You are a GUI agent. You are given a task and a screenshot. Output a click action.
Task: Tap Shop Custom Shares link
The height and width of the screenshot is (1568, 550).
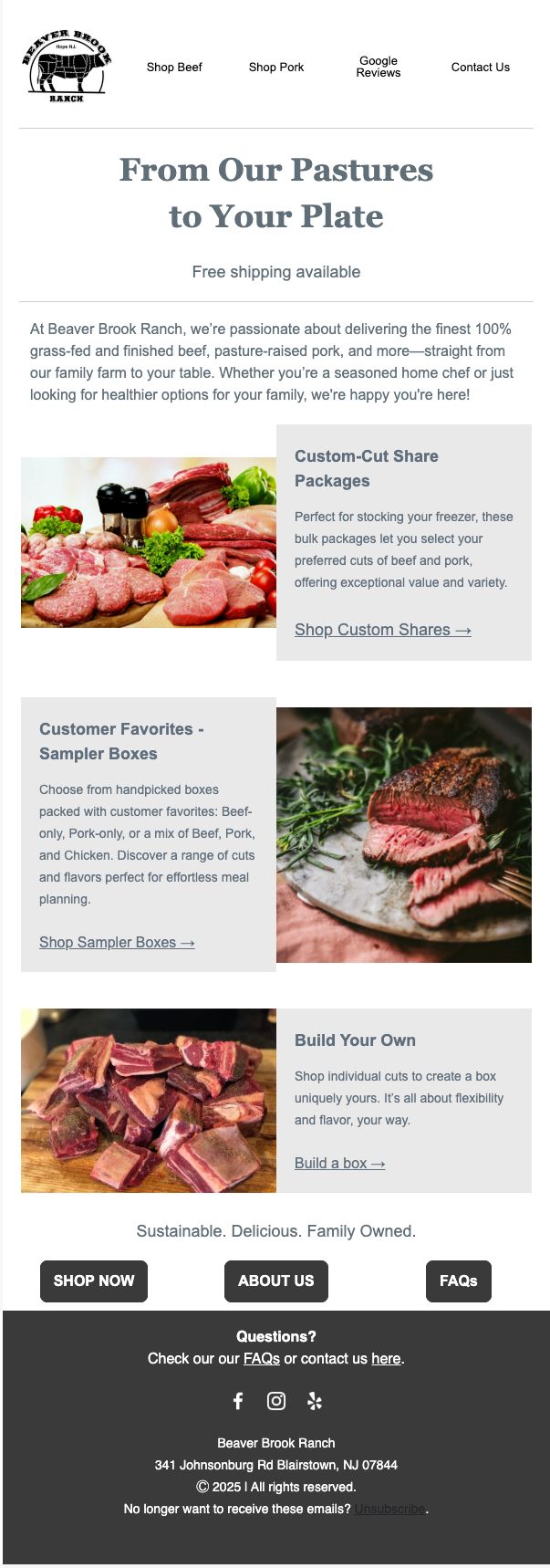(383, 630)
